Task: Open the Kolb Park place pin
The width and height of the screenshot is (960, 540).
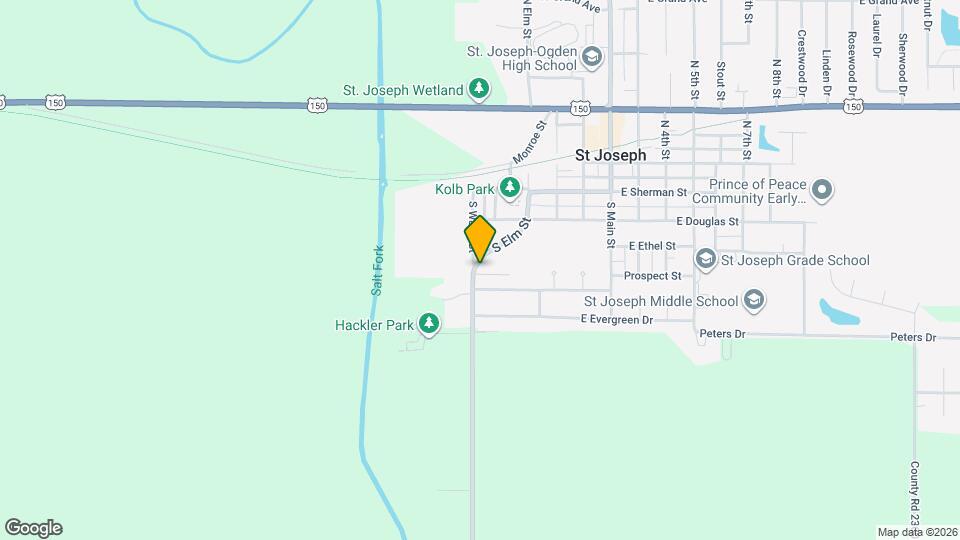Action: 510,187
